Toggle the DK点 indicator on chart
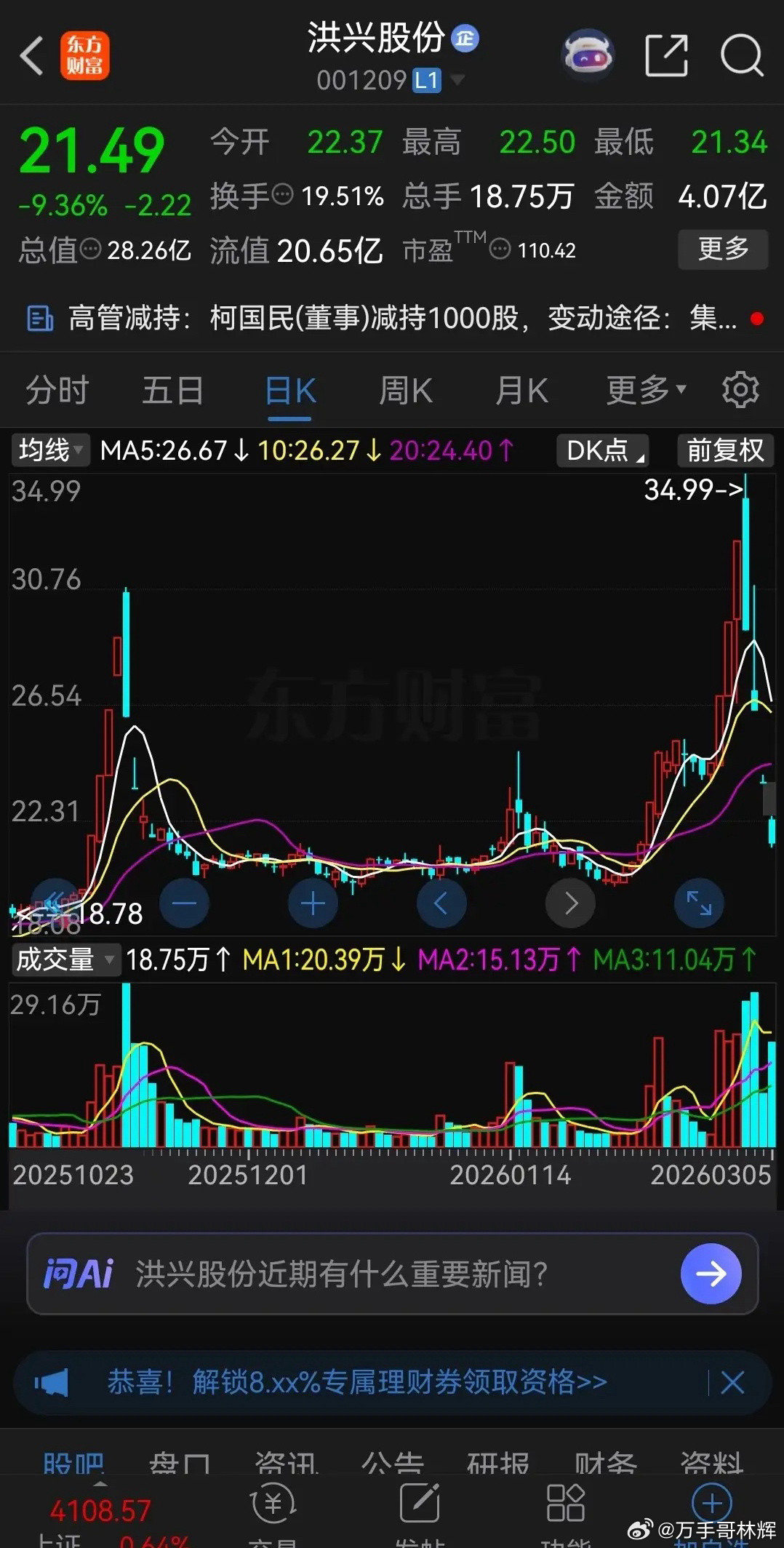 (601, 450)
